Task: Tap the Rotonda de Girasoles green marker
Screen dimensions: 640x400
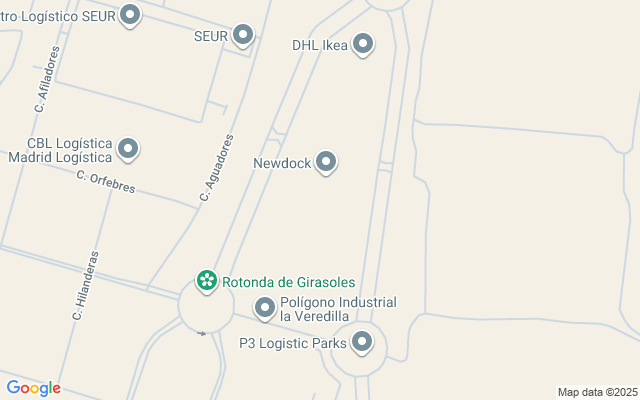Action: click(206, 283)
